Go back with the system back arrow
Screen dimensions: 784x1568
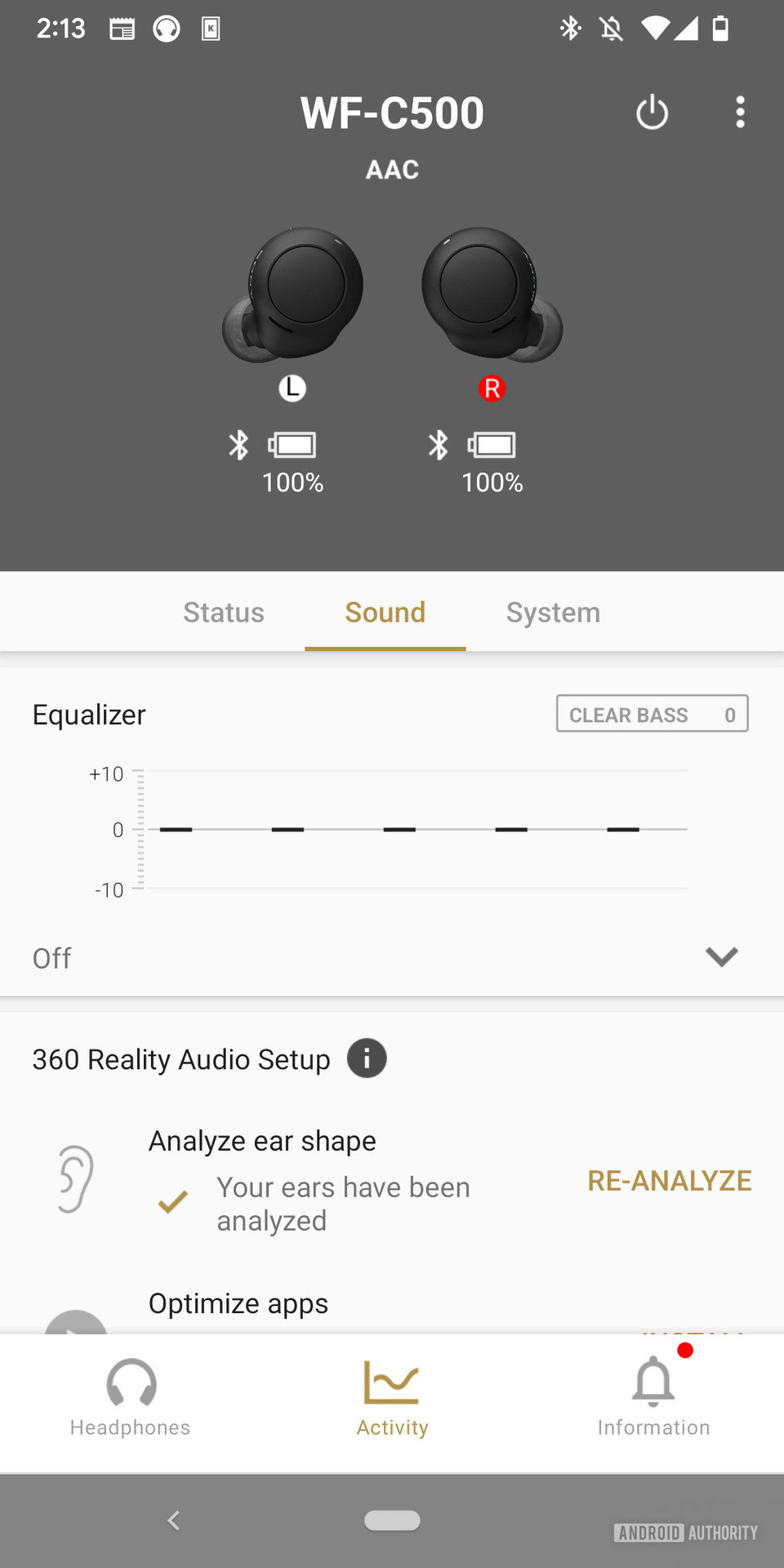[x=173, y=1521]
